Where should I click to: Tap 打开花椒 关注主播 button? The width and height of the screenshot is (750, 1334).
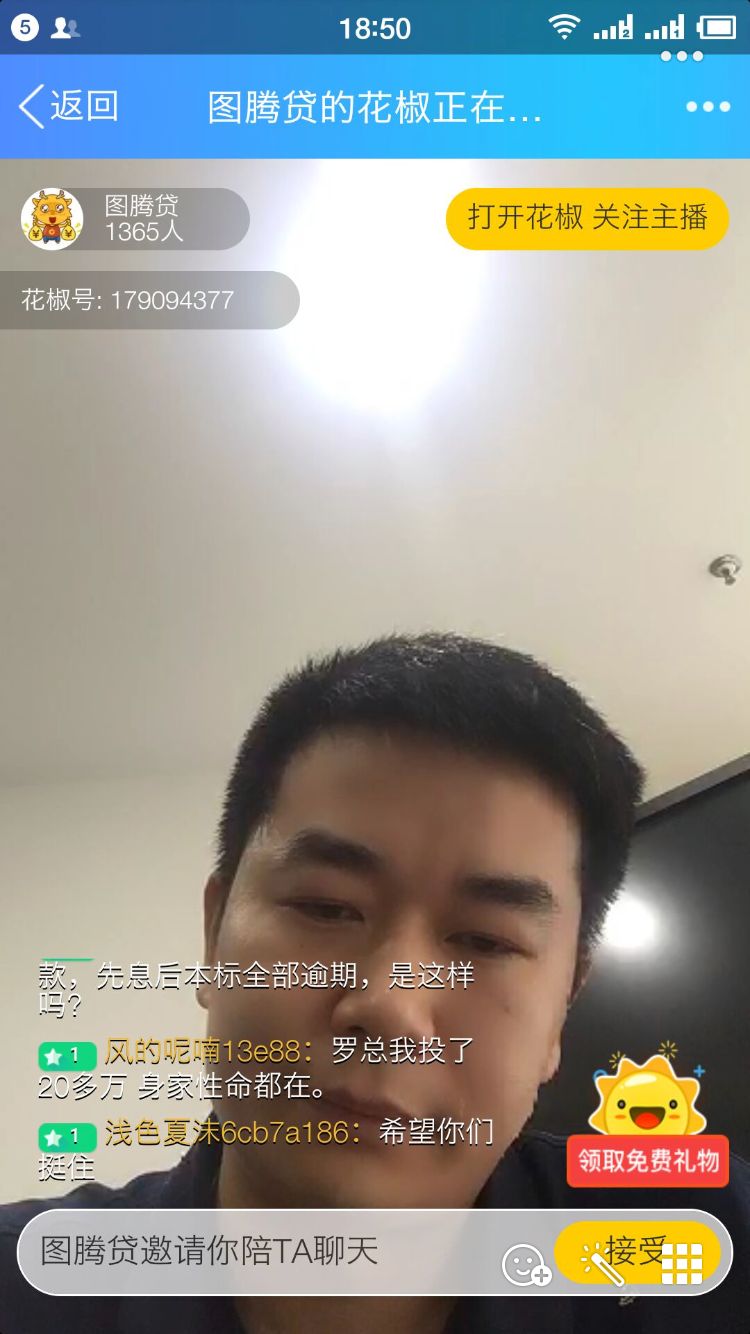(587, 218)
